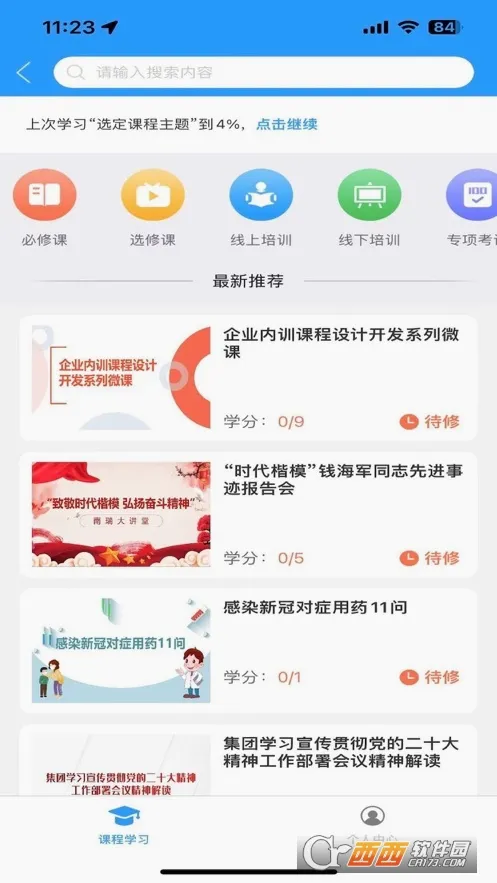497x883 pixels.
Task: Open the 钱海军同志先进事迹报告会 course card
Action: pyautogui.click(x=248, y=515)
